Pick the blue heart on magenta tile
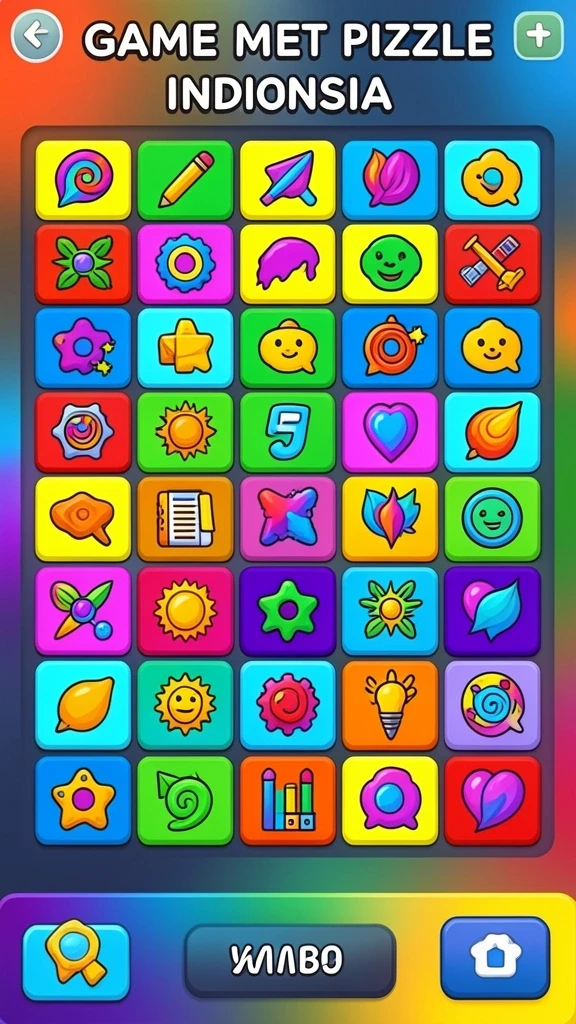This screenshot has height=1024, width=576. tap(390, 432)
